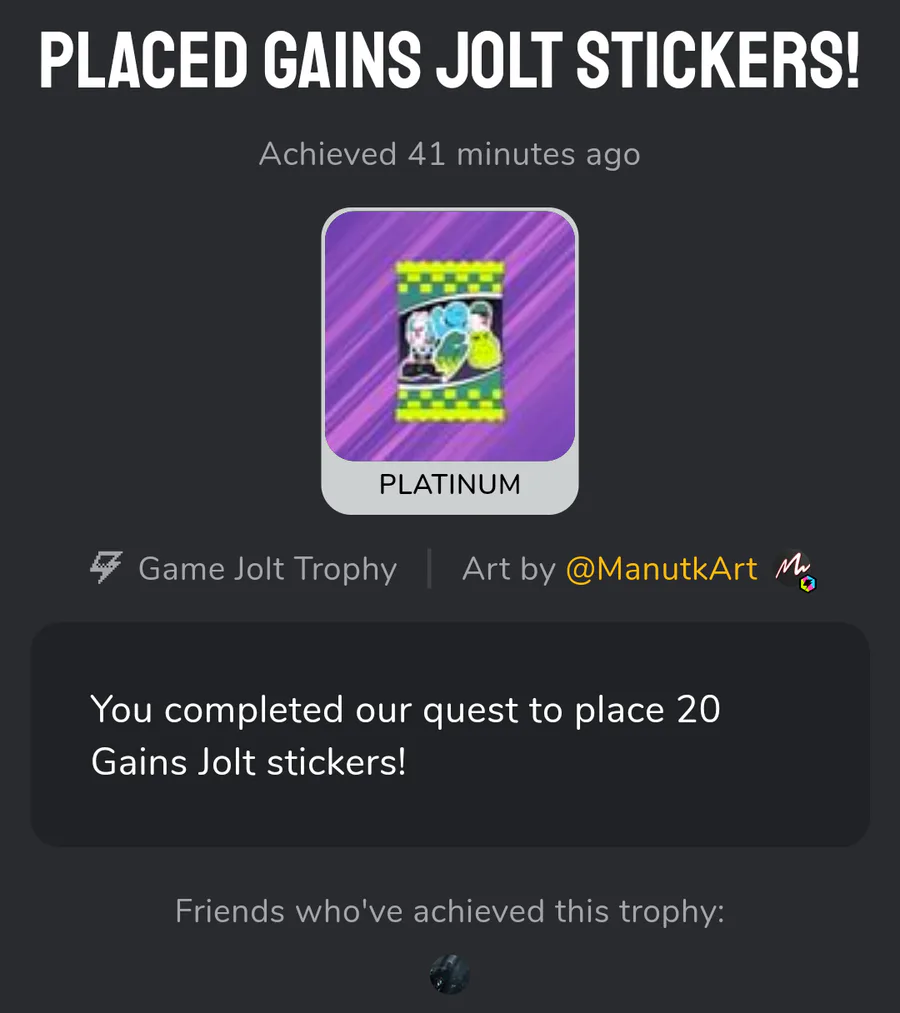The image size is (900, 1013).
Task: Open the @ManutkArt artist profile link
Action: pos(661,569)
